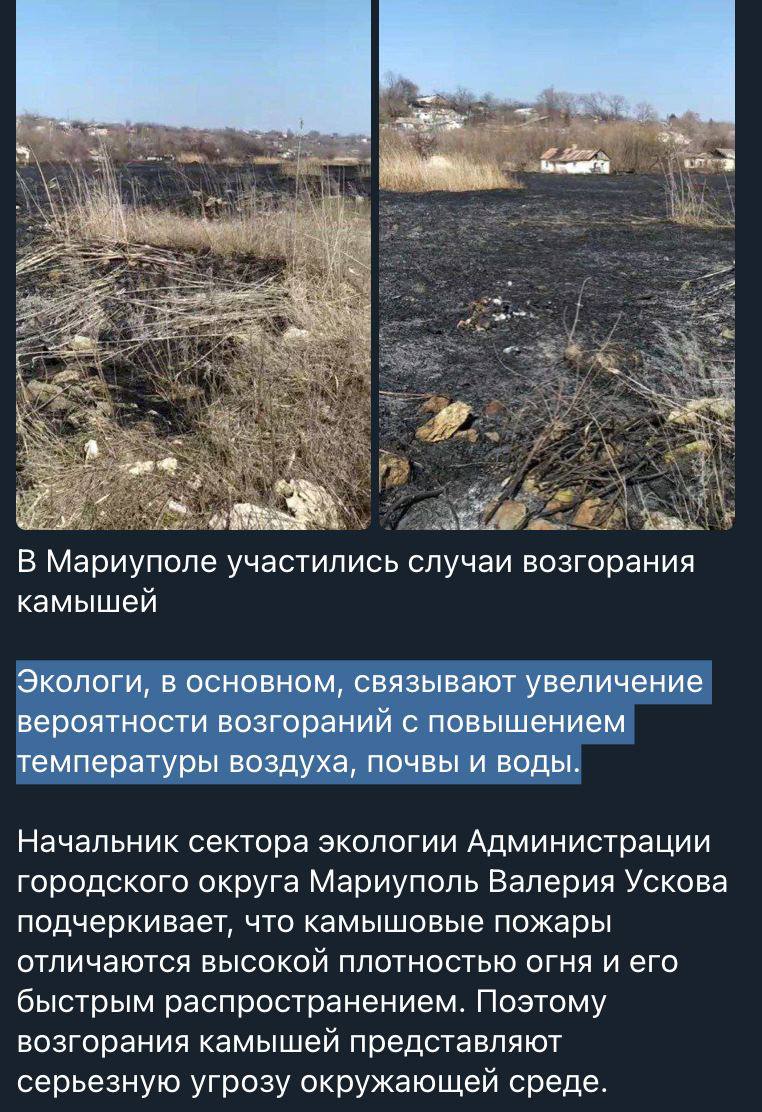The width and height of the screenshot is (762, 1112).
Task: Open the right photo with white house
Action: 557,265
